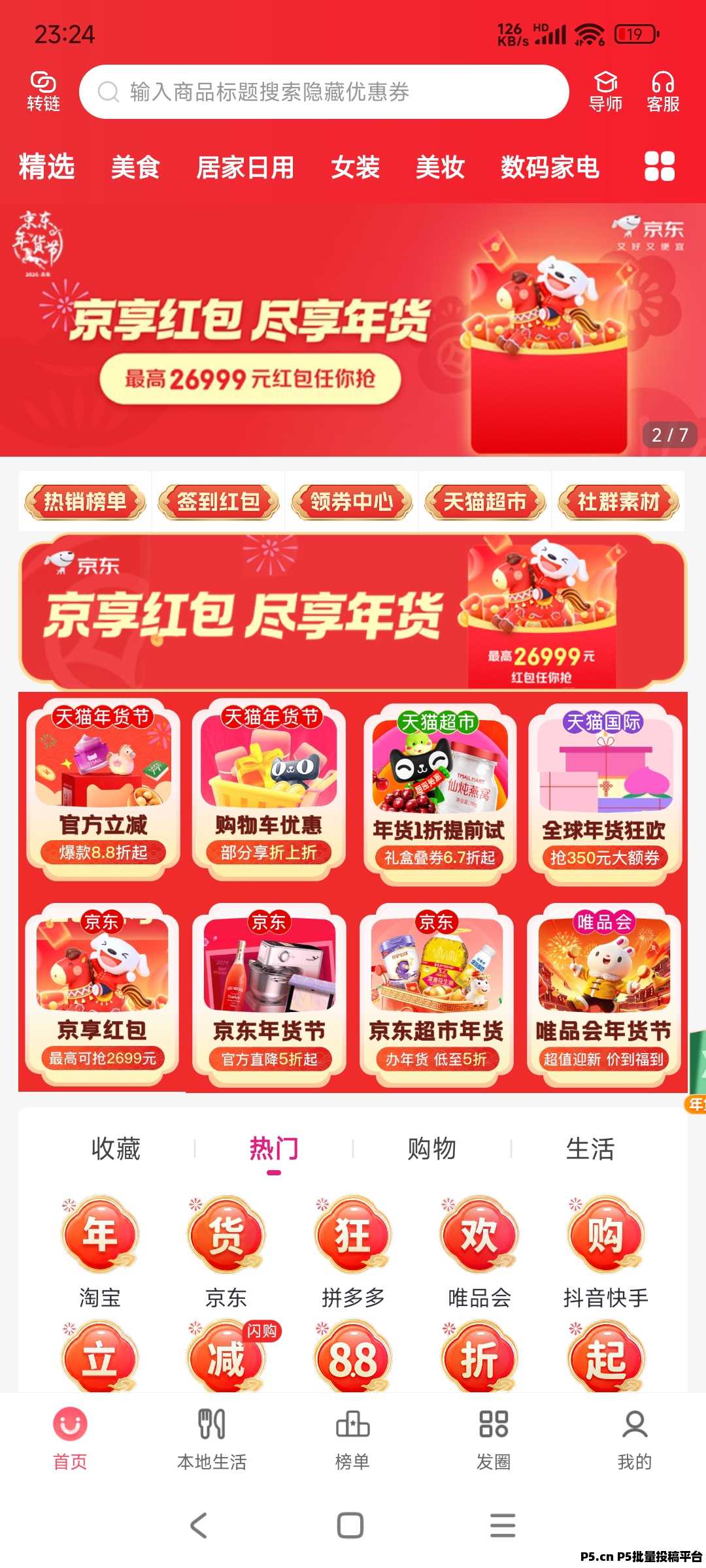Screen dimensions: 706x1568
Task: Select the 数码家电 category tab
Action: point(550,167)
